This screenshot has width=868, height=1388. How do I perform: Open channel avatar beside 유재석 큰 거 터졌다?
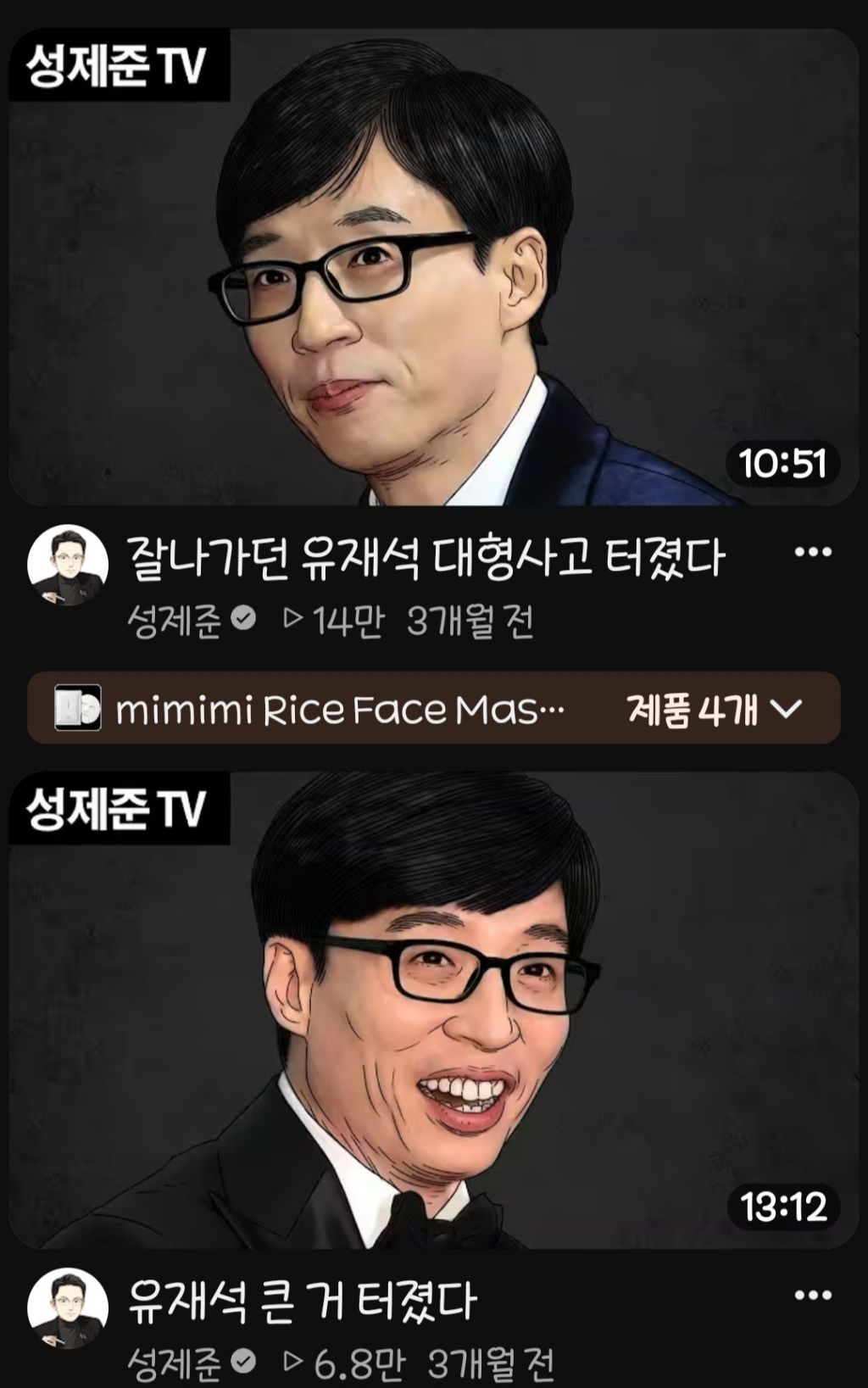tap(68, 1308)
